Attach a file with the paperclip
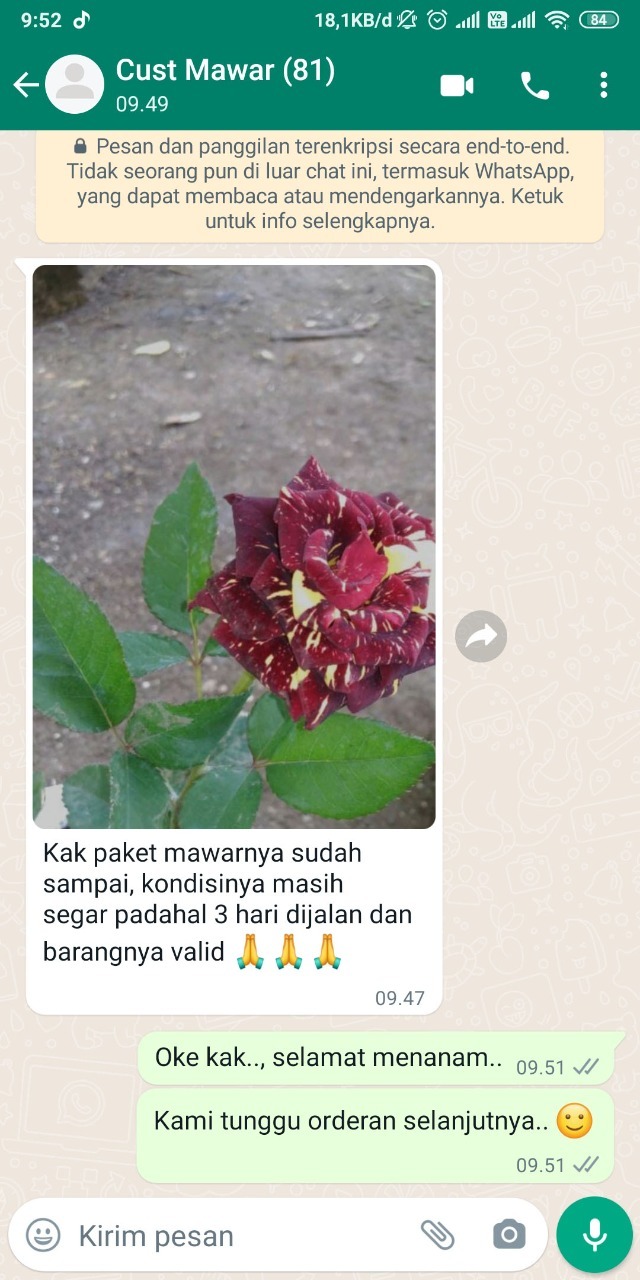The height and width of the screenshot is (1280, 640). [x=437, y=1235]
